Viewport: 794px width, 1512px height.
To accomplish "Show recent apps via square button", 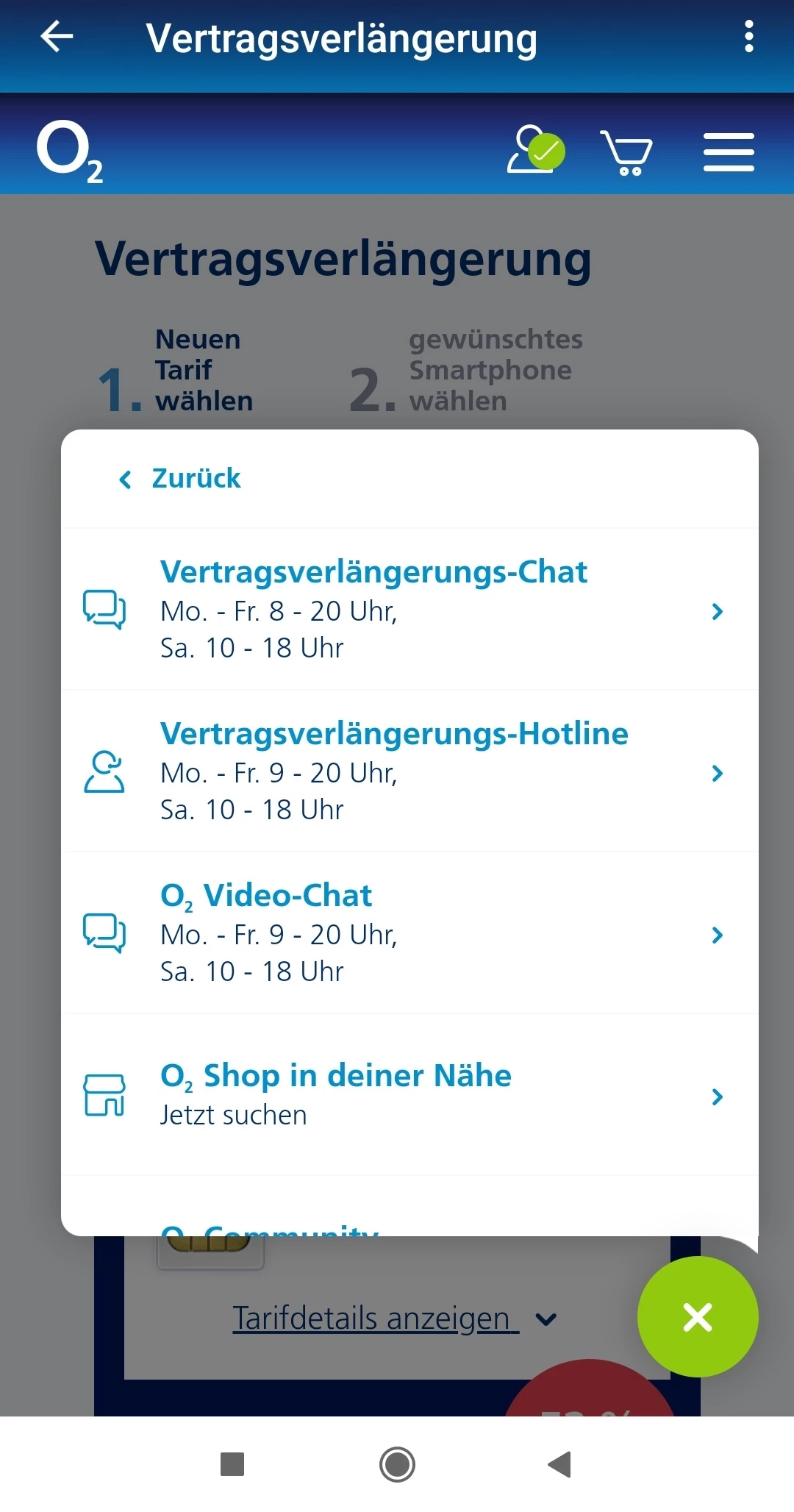I will coord(232,1464).
